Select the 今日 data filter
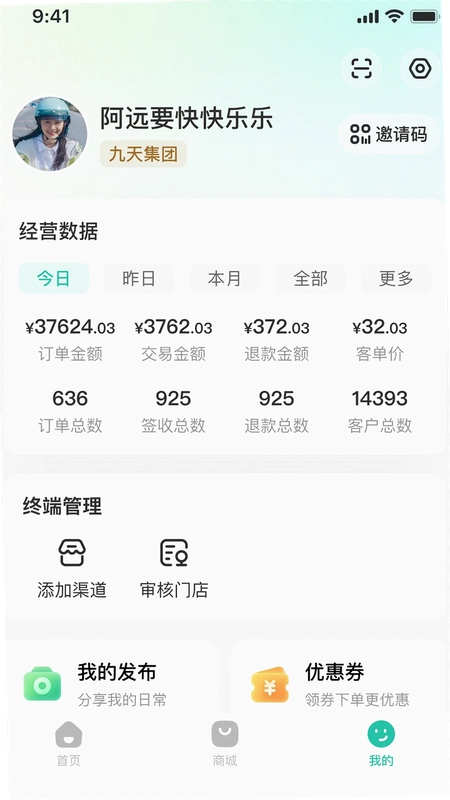450x800 pixels. click(54, 279)
